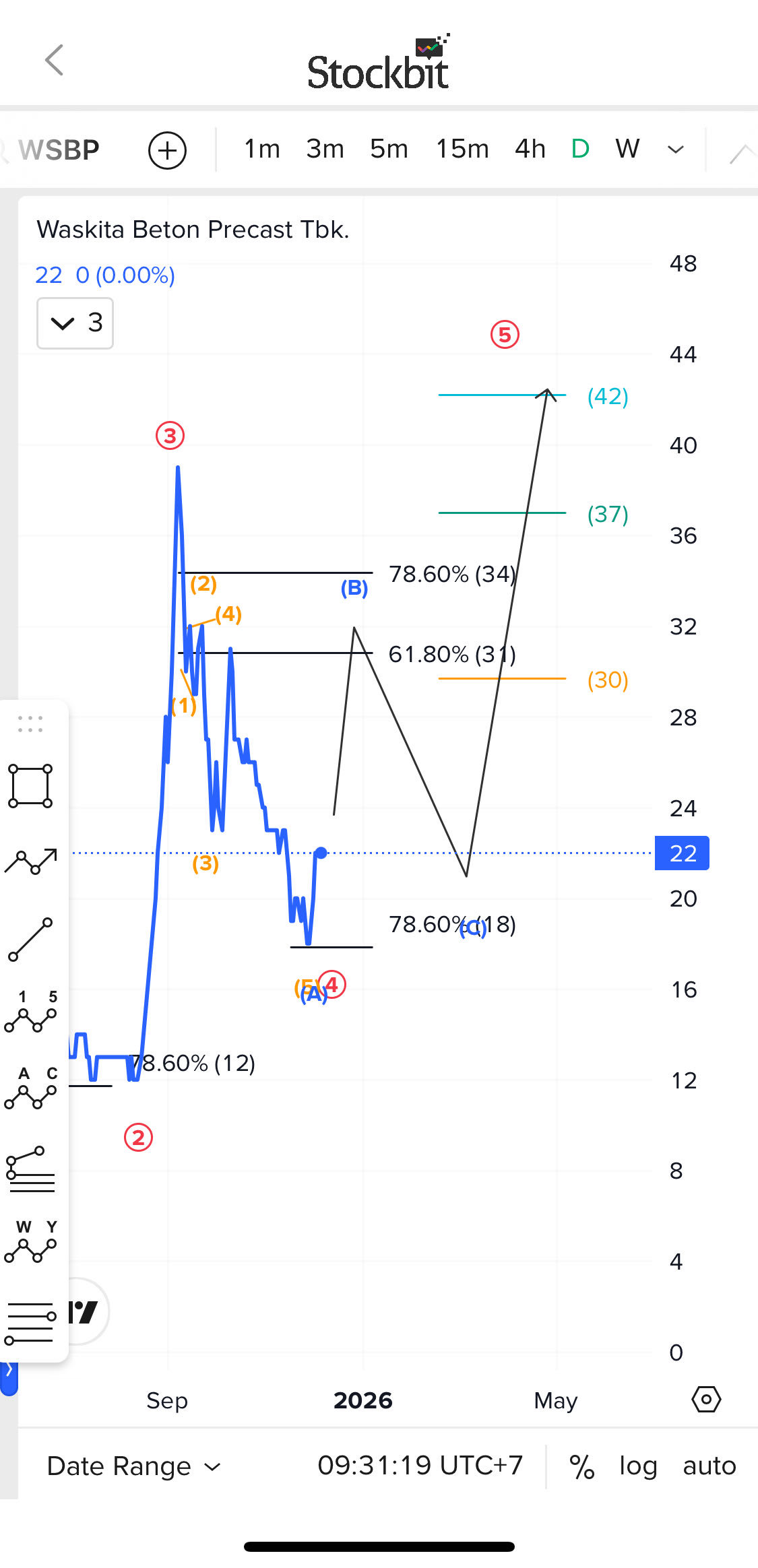This screenshot has height=1568, width=758.
Task: Select the rectangle drawing tool
Action: click(30, 786)
